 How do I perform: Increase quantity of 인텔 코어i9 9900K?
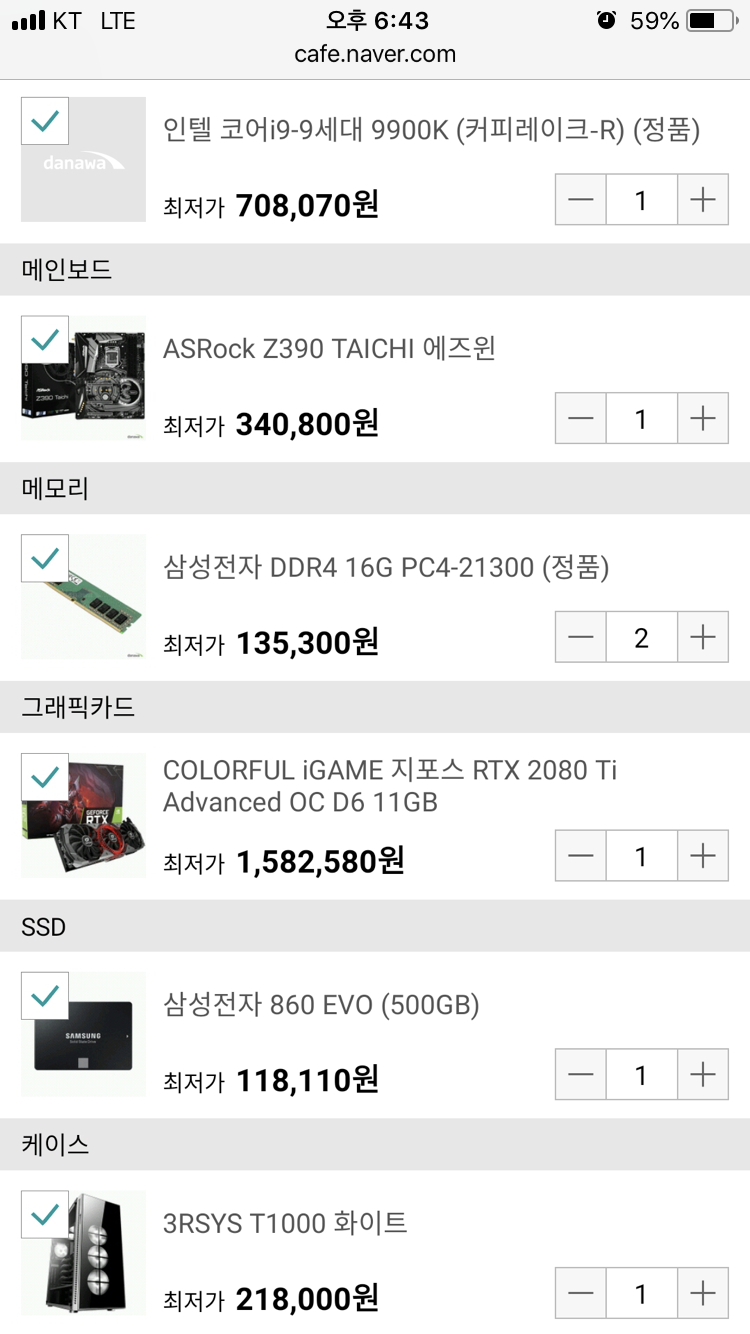click(703, 200)
